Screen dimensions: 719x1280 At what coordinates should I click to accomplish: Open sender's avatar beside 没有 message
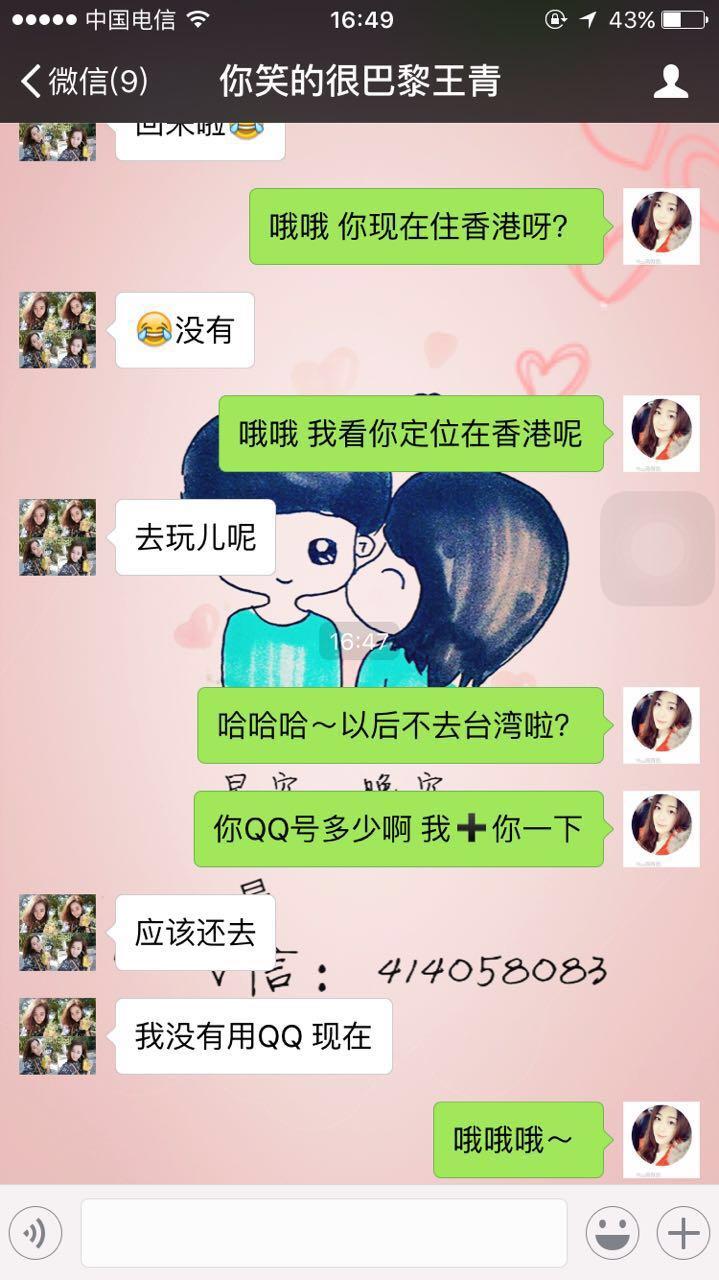pyautogui.click(x=58, y=330)
